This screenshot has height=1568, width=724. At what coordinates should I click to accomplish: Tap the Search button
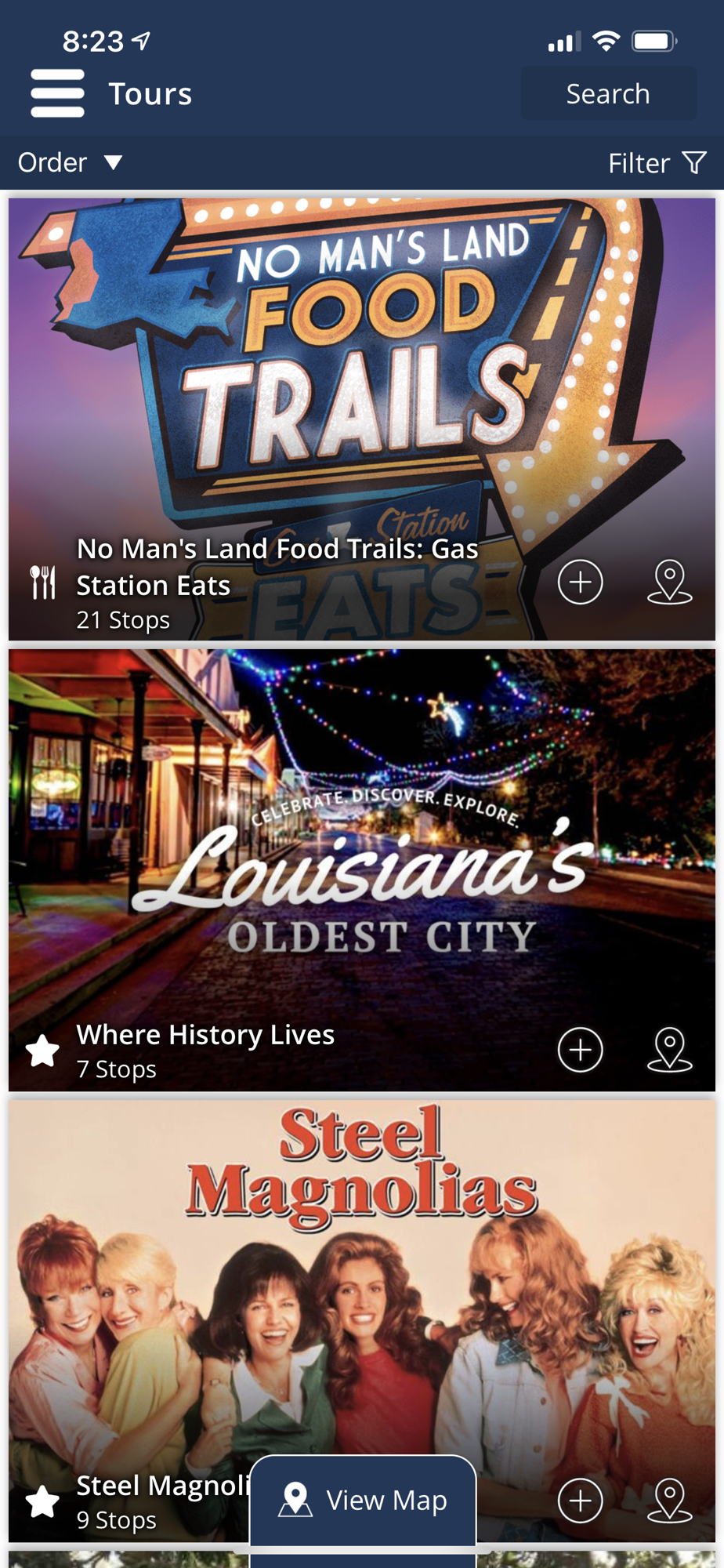pyautogui.click(x=608, y=94)
